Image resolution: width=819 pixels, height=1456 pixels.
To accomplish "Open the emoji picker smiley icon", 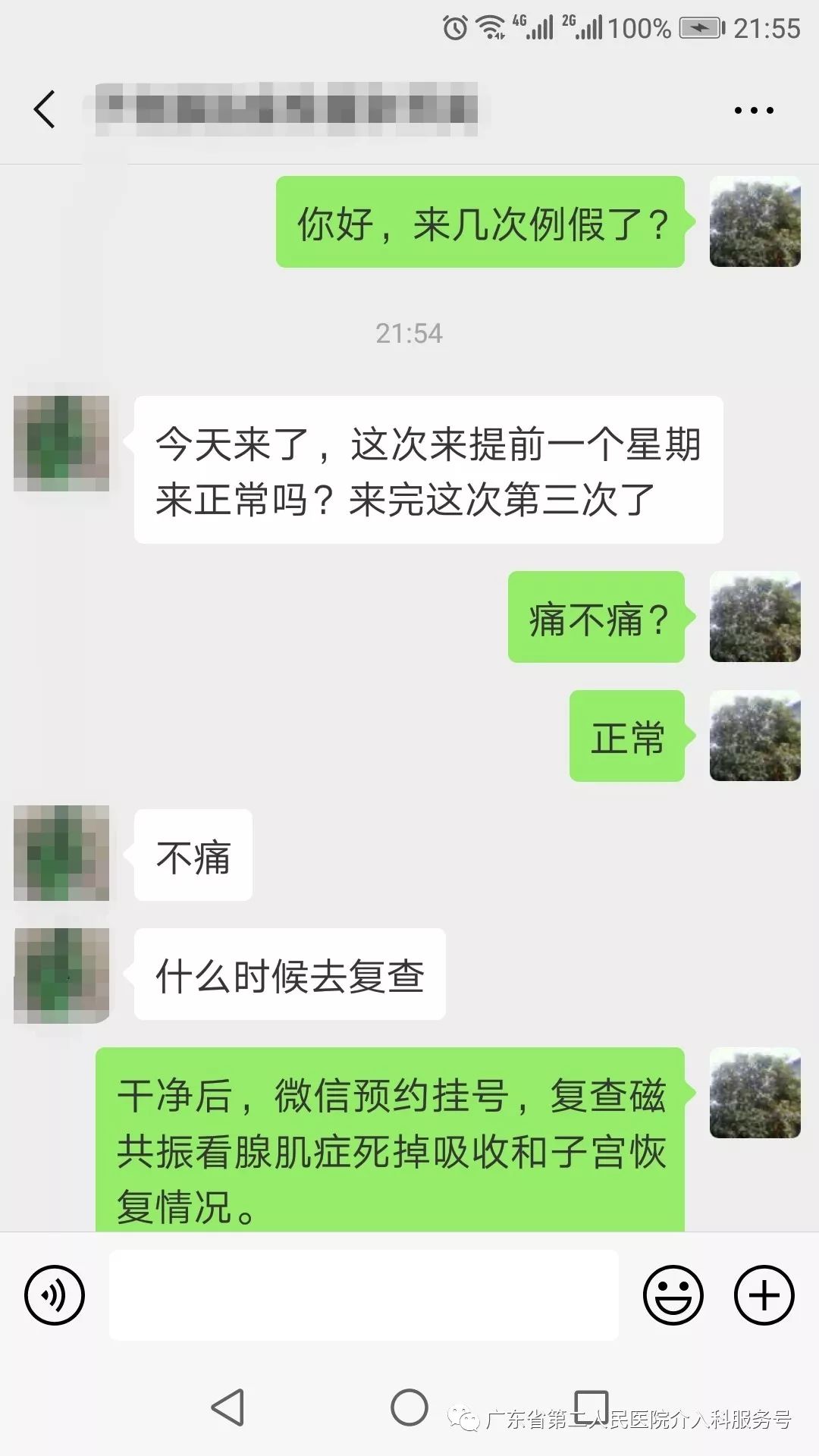I will [x=673, y=1294].
